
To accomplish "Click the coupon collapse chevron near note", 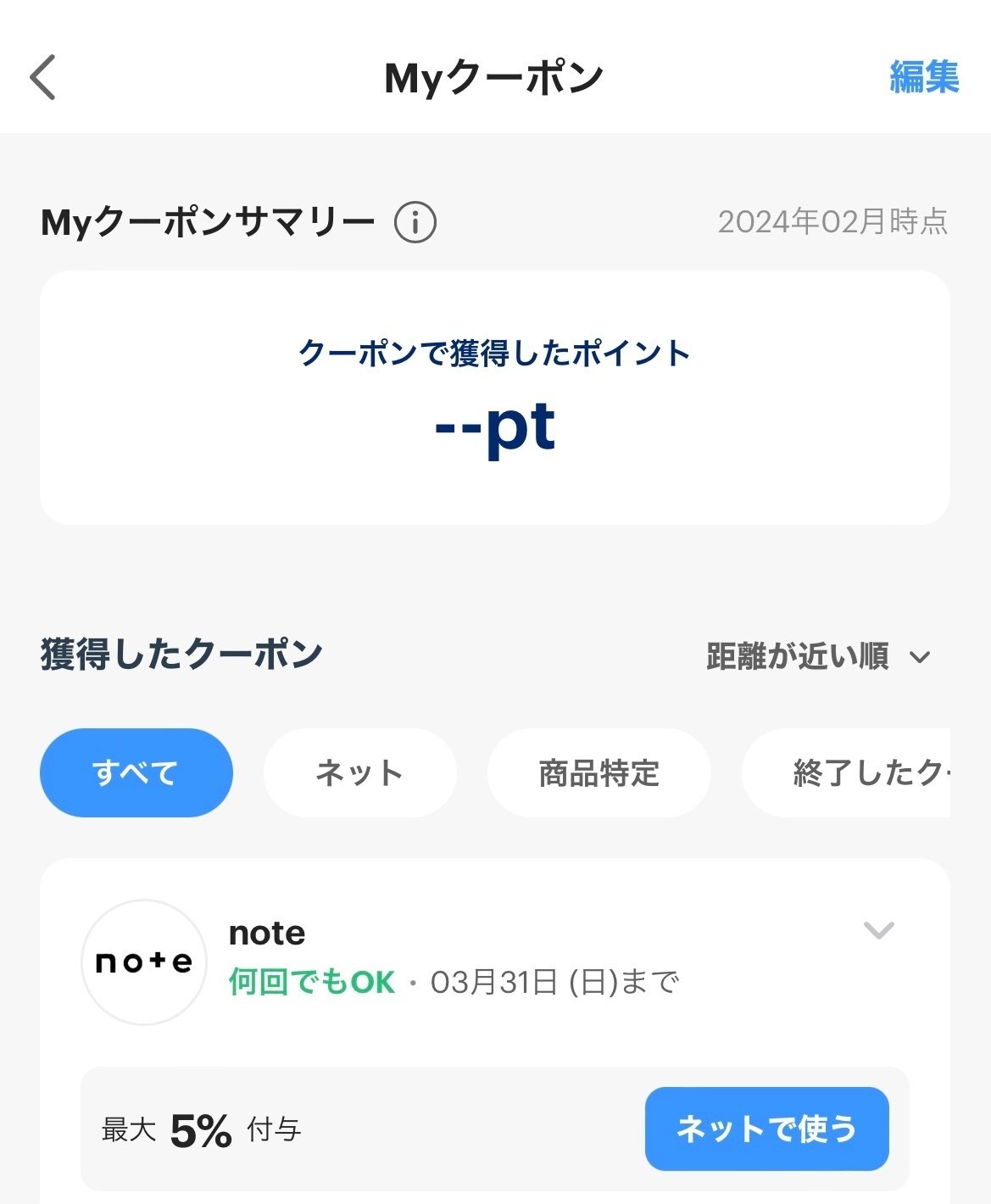I will (x=880, y=932).
